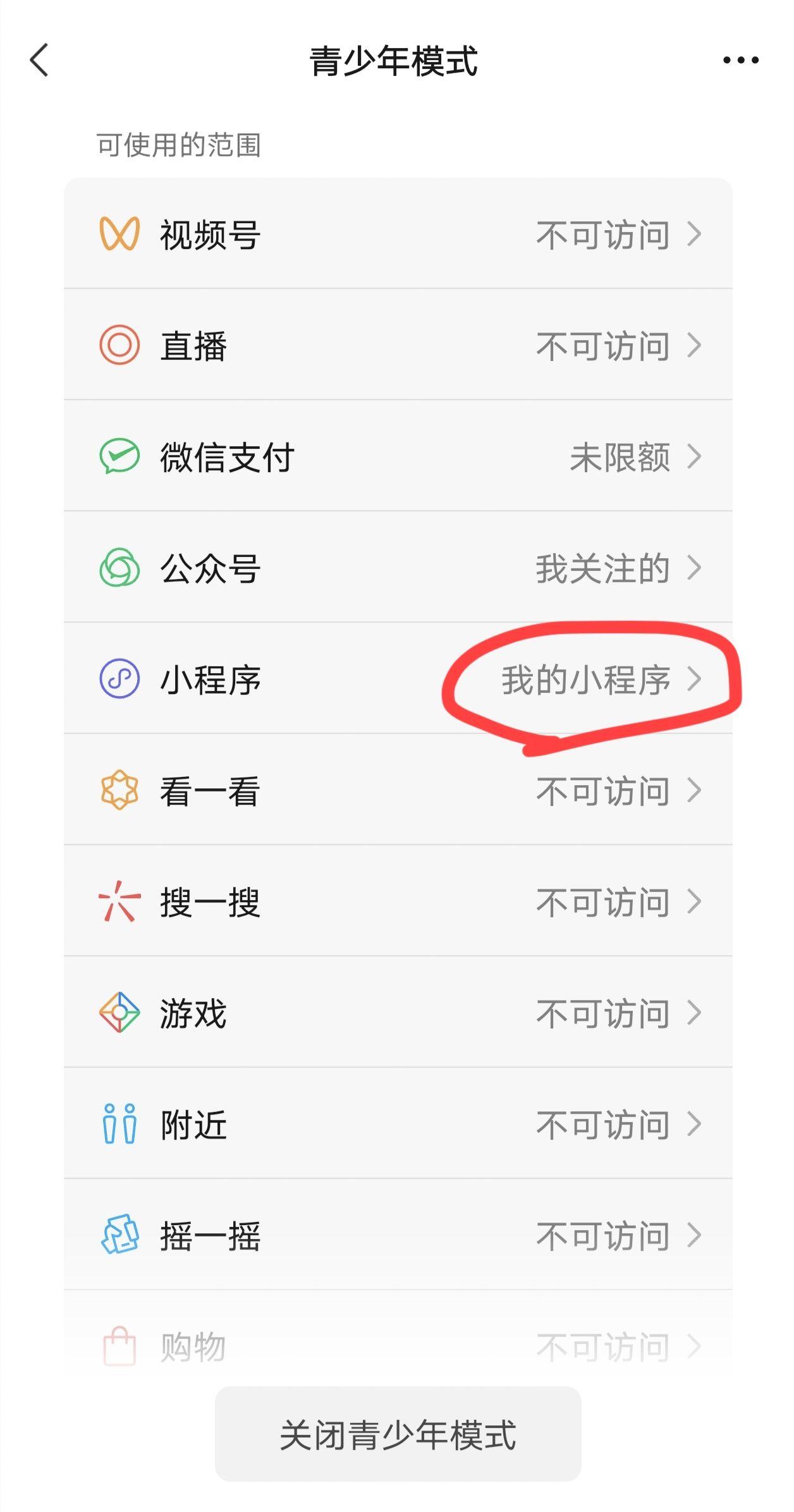Screen dimensions: 794x1512
Task: Open 公众号 access settings
Action: point(398,568)
